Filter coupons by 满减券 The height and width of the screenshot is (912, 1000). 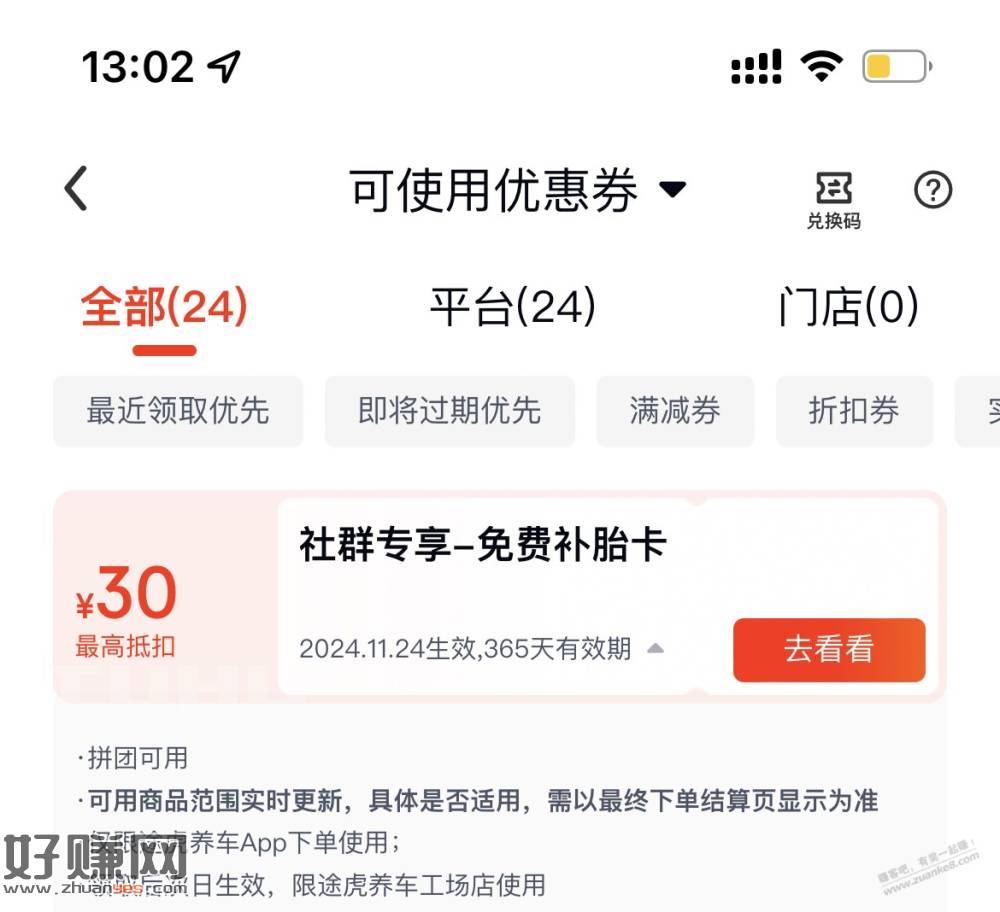pos(675,411)
